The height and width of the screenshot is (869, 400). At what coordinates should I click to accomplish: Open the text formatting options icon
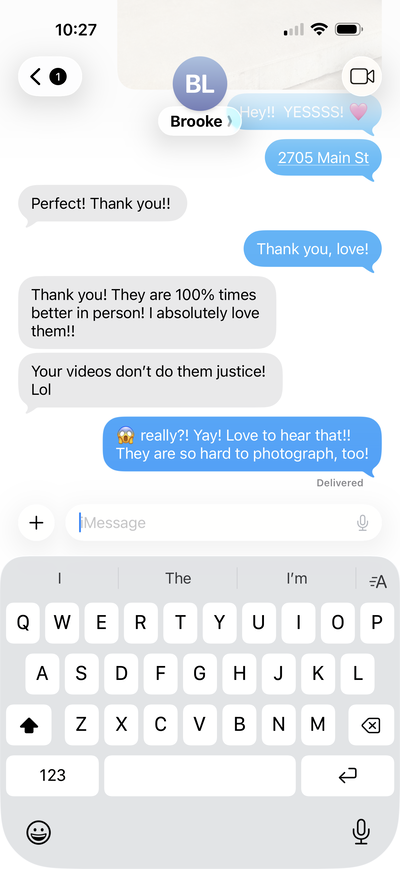(378, 581)
